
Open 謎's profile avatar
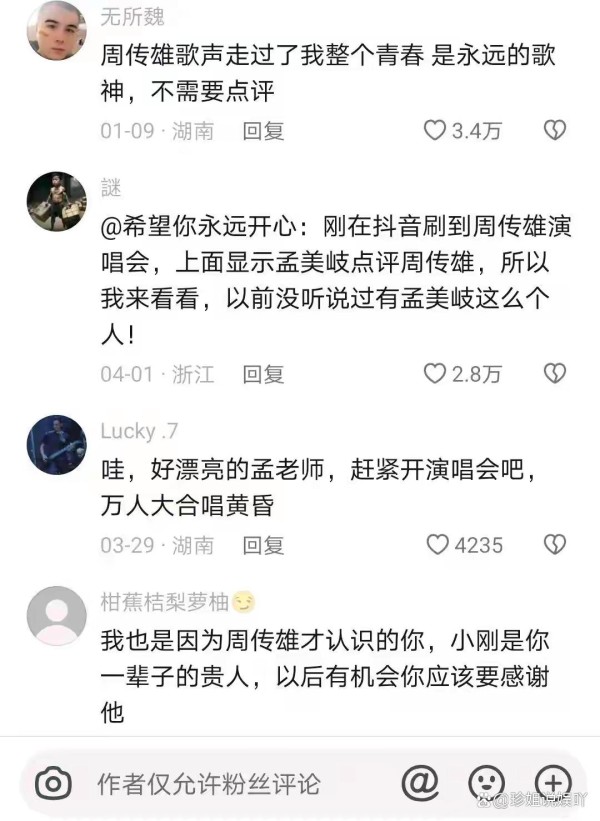click(56, 200)
